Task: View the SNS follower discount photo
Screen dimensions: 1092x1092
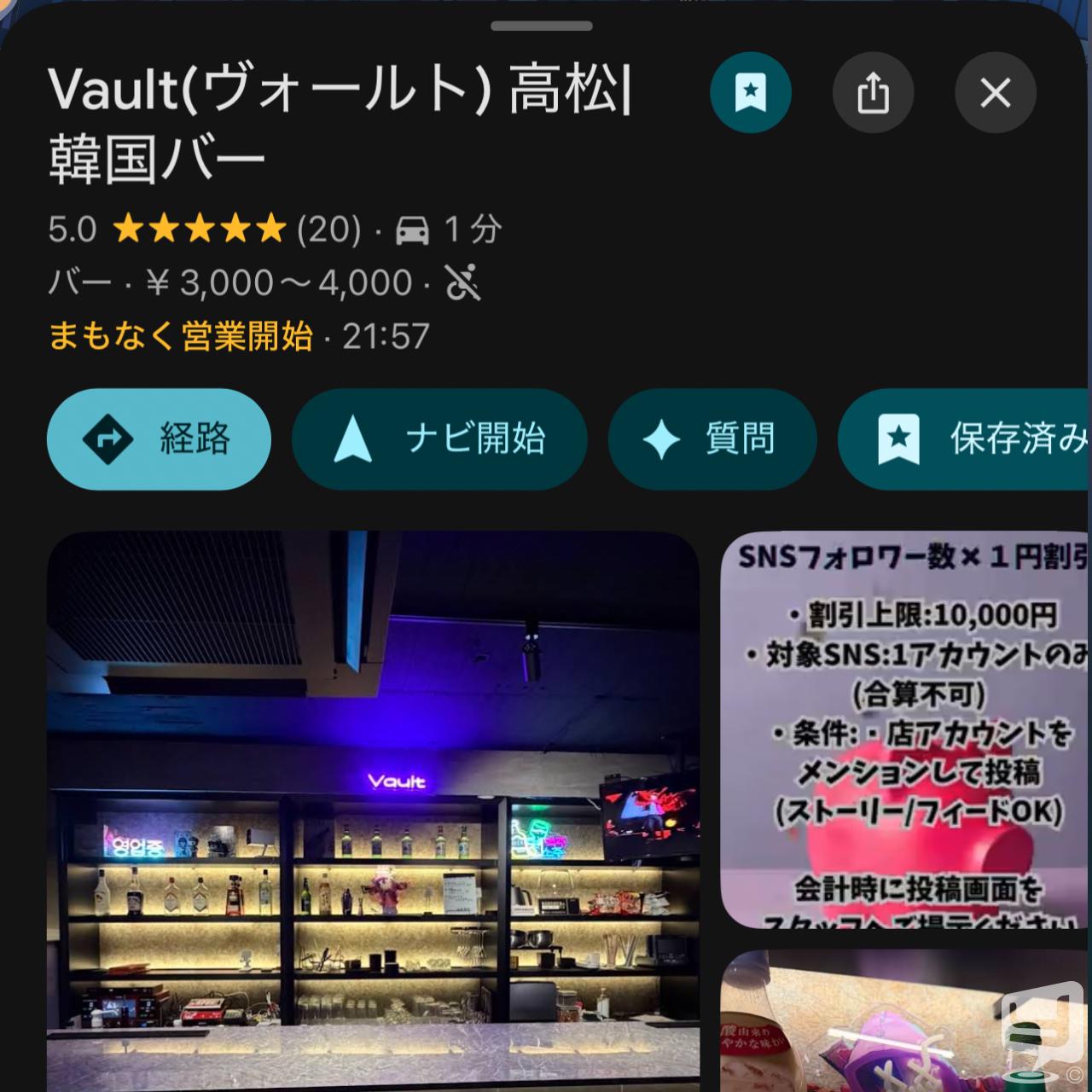Action: point(904,729)
